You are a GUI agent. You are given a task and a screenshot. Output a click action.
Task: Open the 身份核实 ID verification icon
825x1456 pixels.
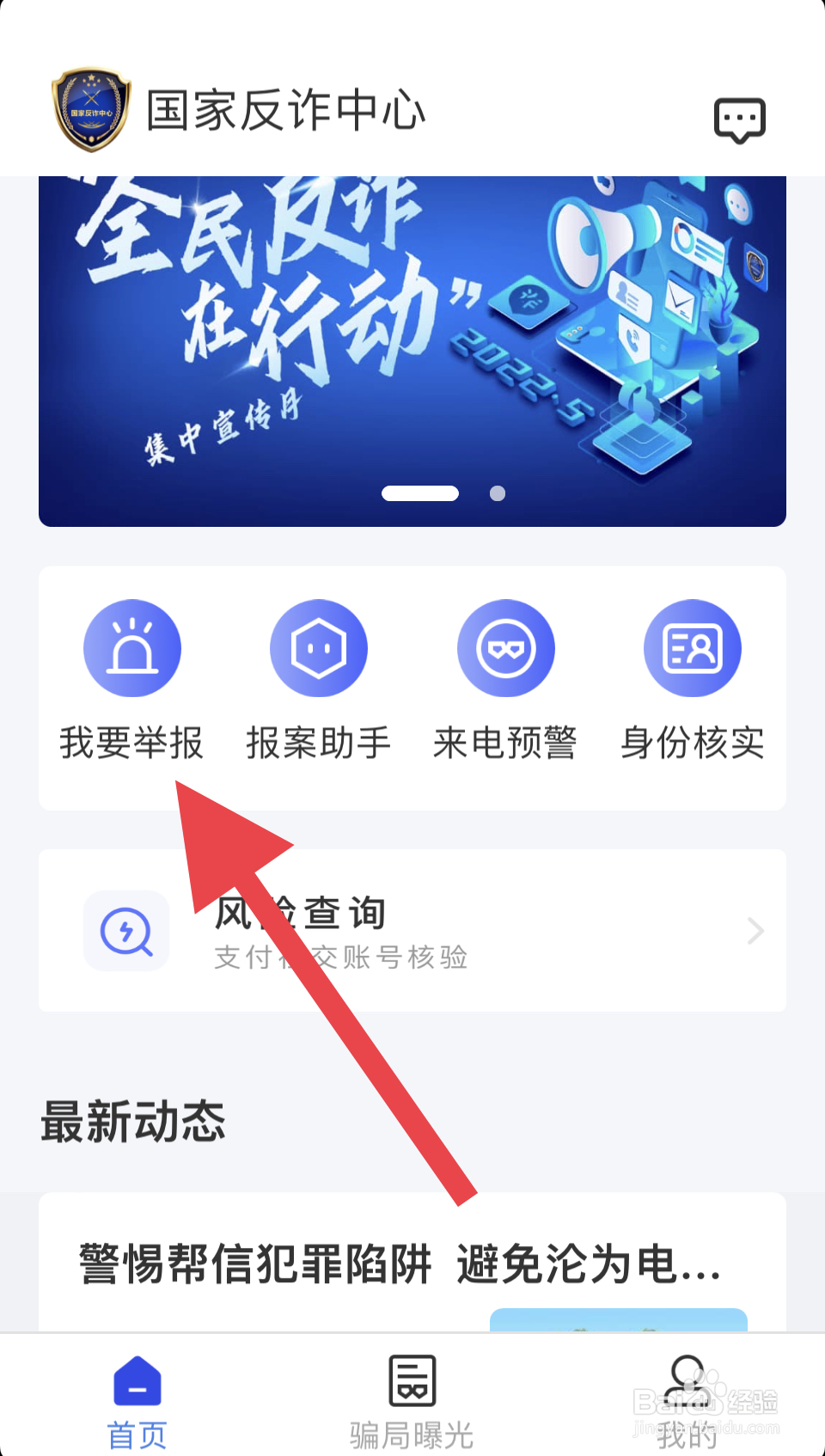693,648
